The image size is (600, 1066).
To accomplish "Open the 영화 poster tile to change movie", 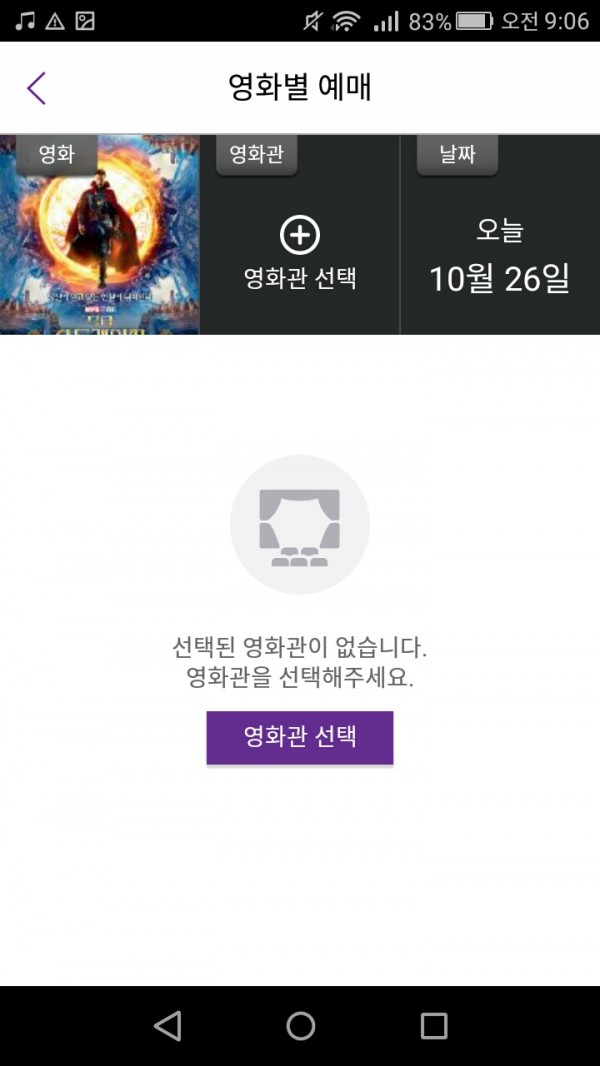I will (x=100, y=235).
